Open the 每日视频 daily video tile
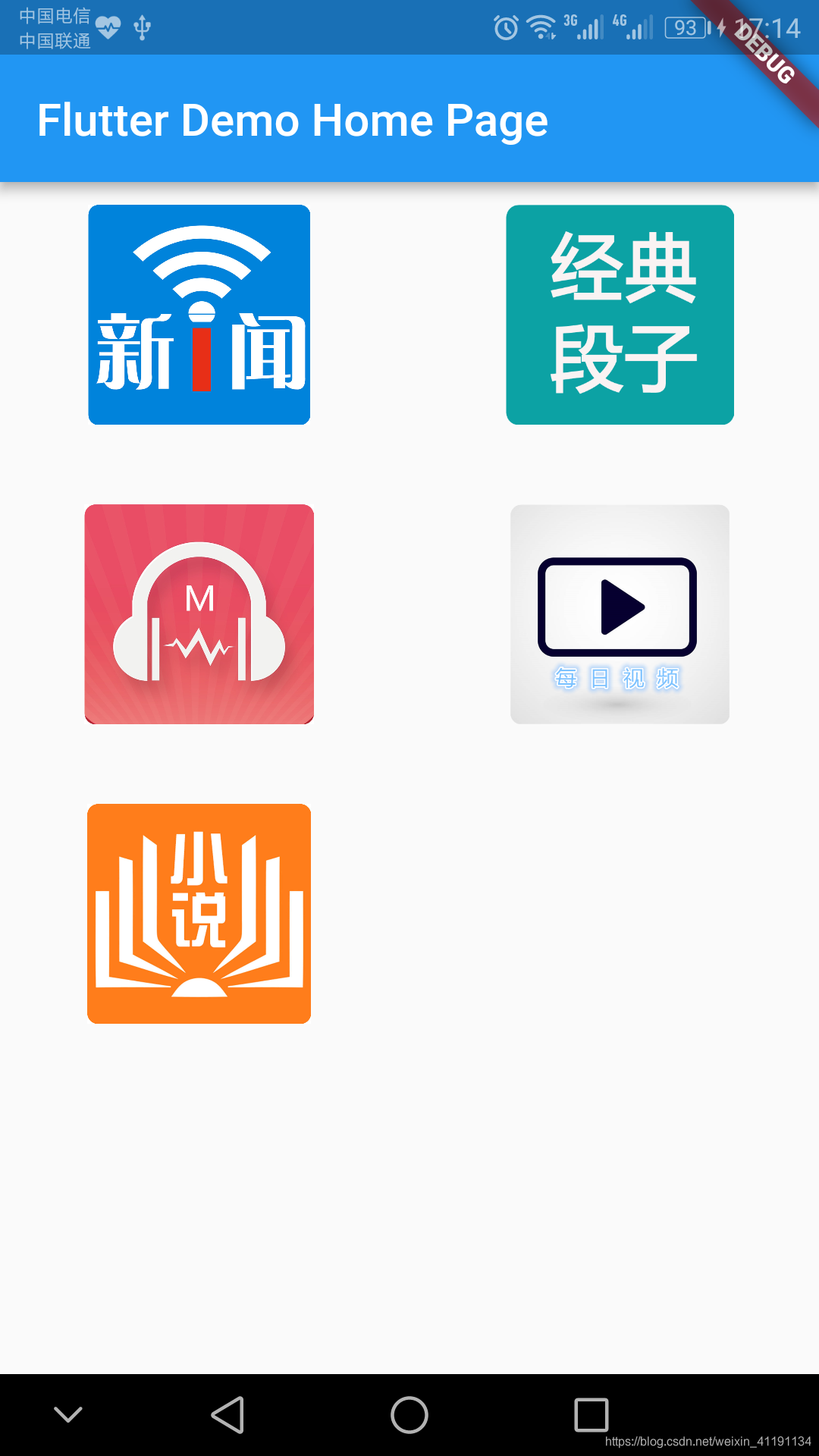 coord(620,614)
